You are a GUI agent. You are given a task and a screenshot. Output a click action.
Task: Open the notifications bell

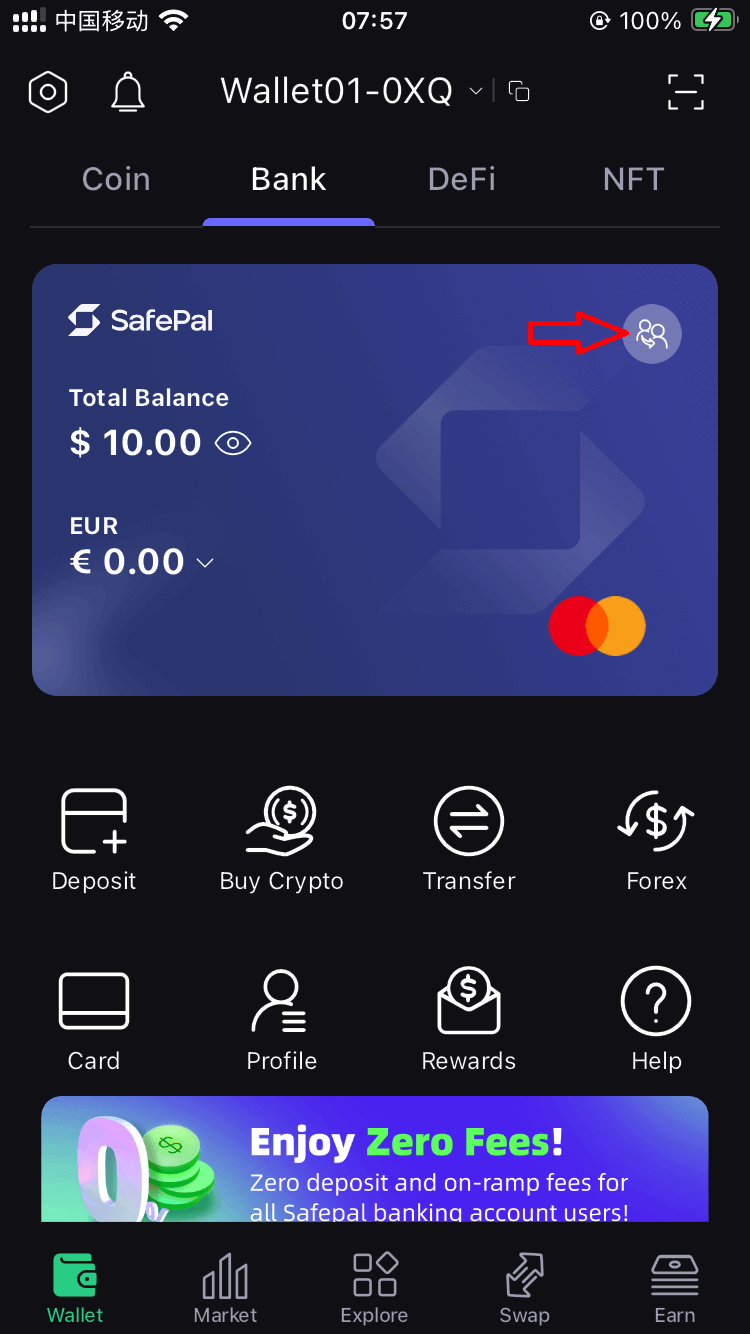pos(128,93)
